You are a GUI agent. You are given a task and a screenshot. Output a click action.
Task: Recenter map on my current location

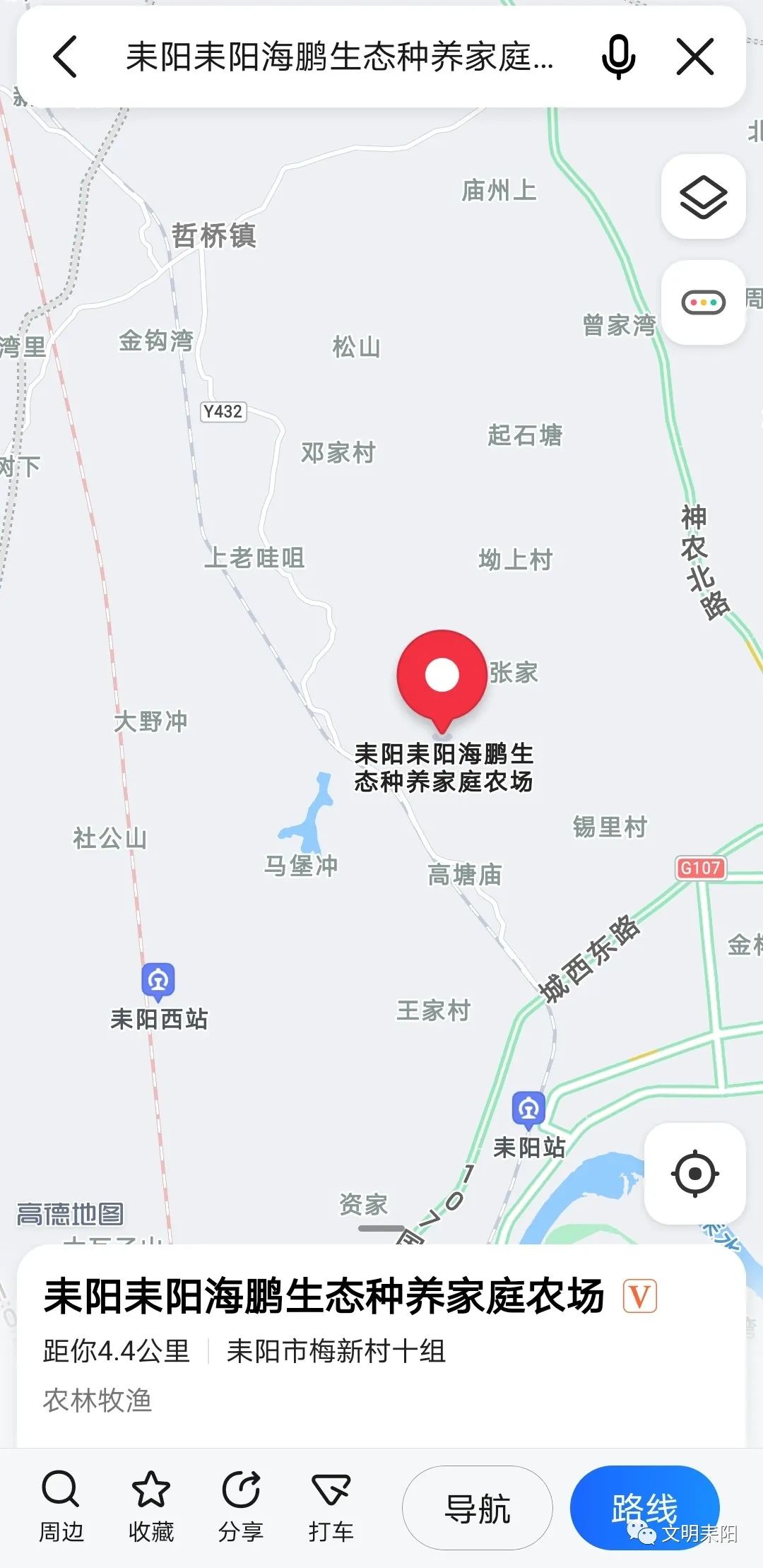[x=695, y=1174]
